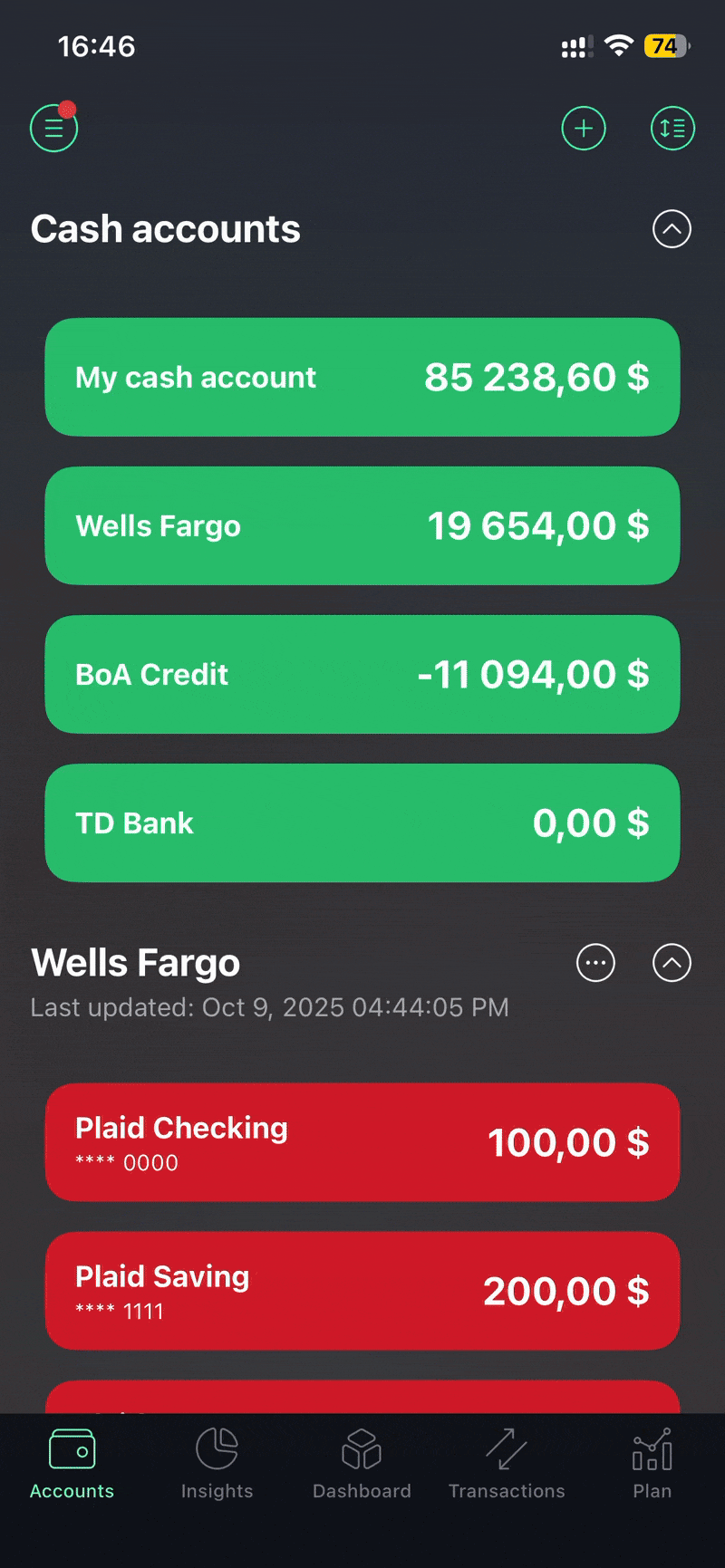Image resolution: width=725 pixels, height=1568 pixels.
Task: Tap the reorder accounts icon
Action: [x=672, y=129]
